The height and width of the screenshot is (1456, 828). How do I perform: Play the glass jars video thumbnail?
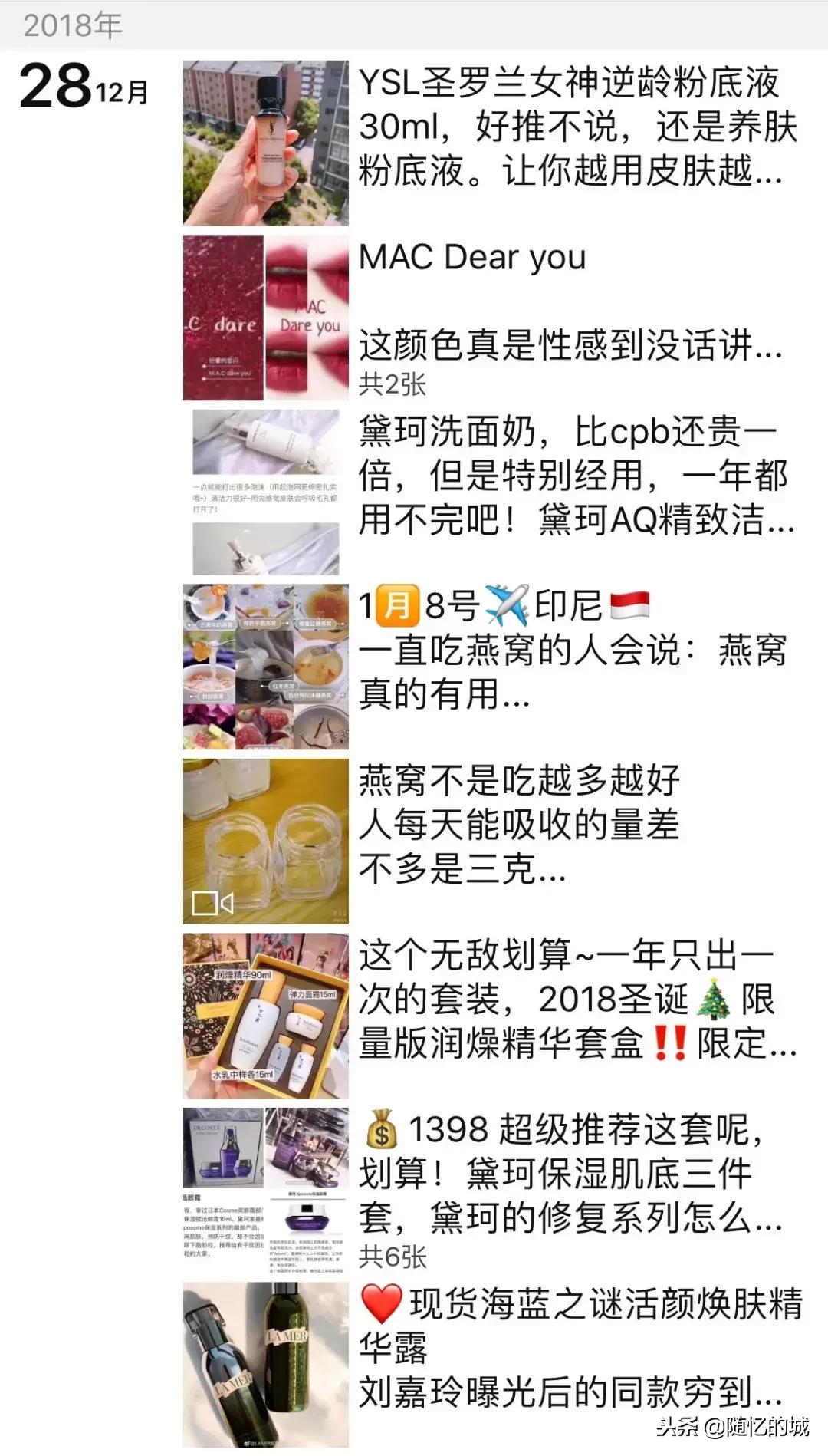264,836
